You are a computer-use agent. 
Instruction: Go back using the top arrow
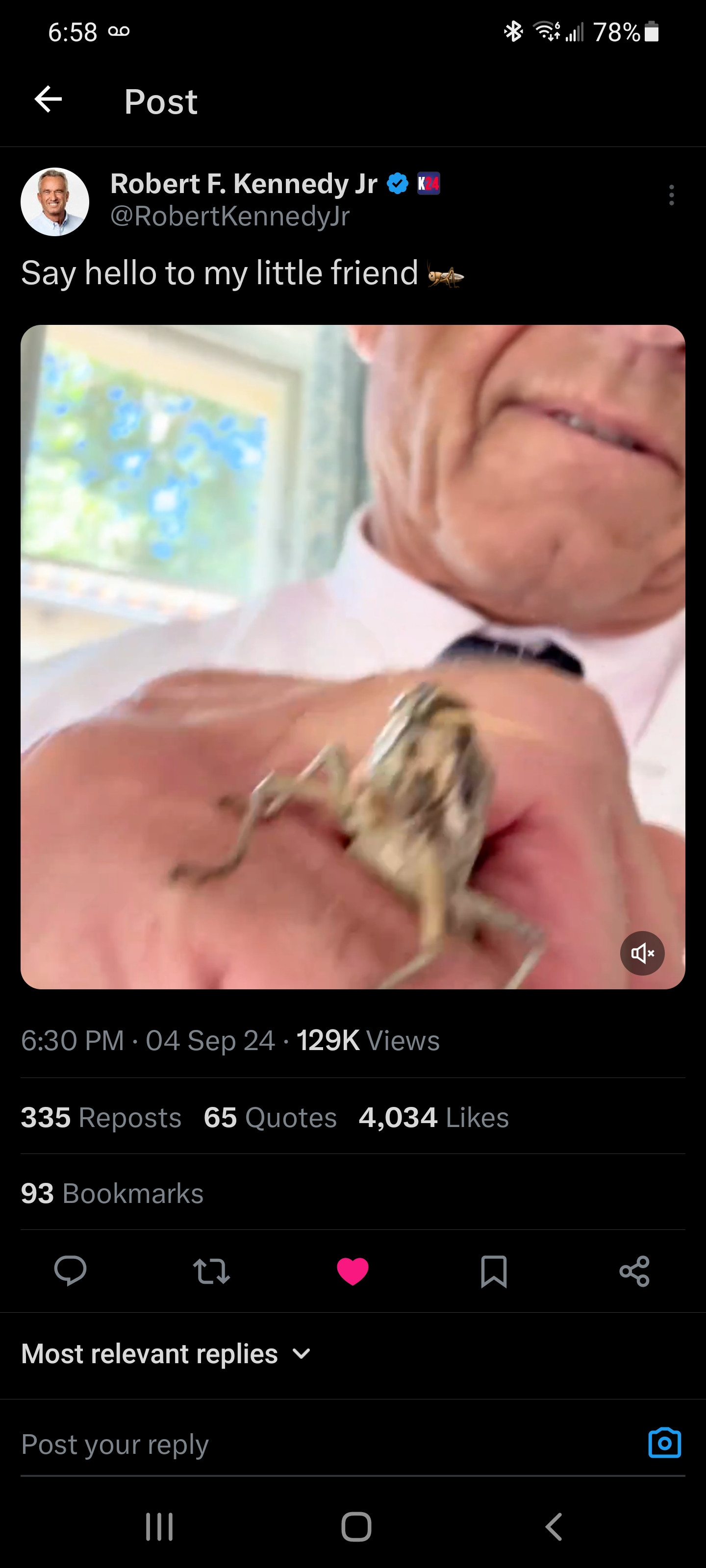48,100
